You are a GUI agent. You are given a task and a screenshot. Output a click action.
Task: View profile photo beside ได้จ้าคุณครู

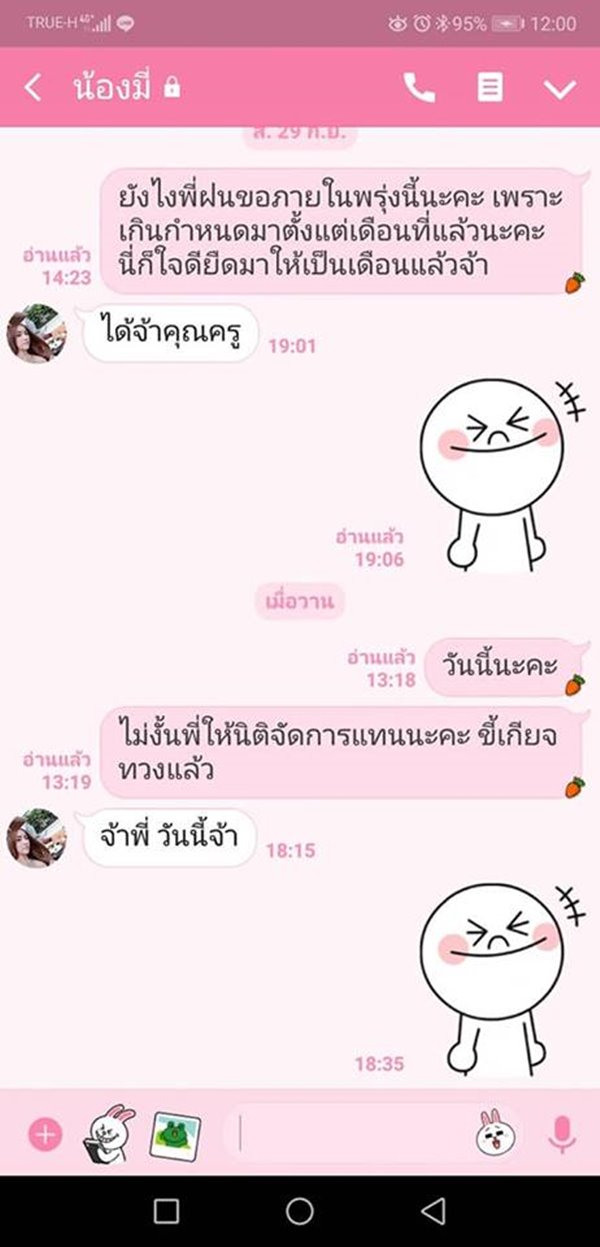point(37,334)
